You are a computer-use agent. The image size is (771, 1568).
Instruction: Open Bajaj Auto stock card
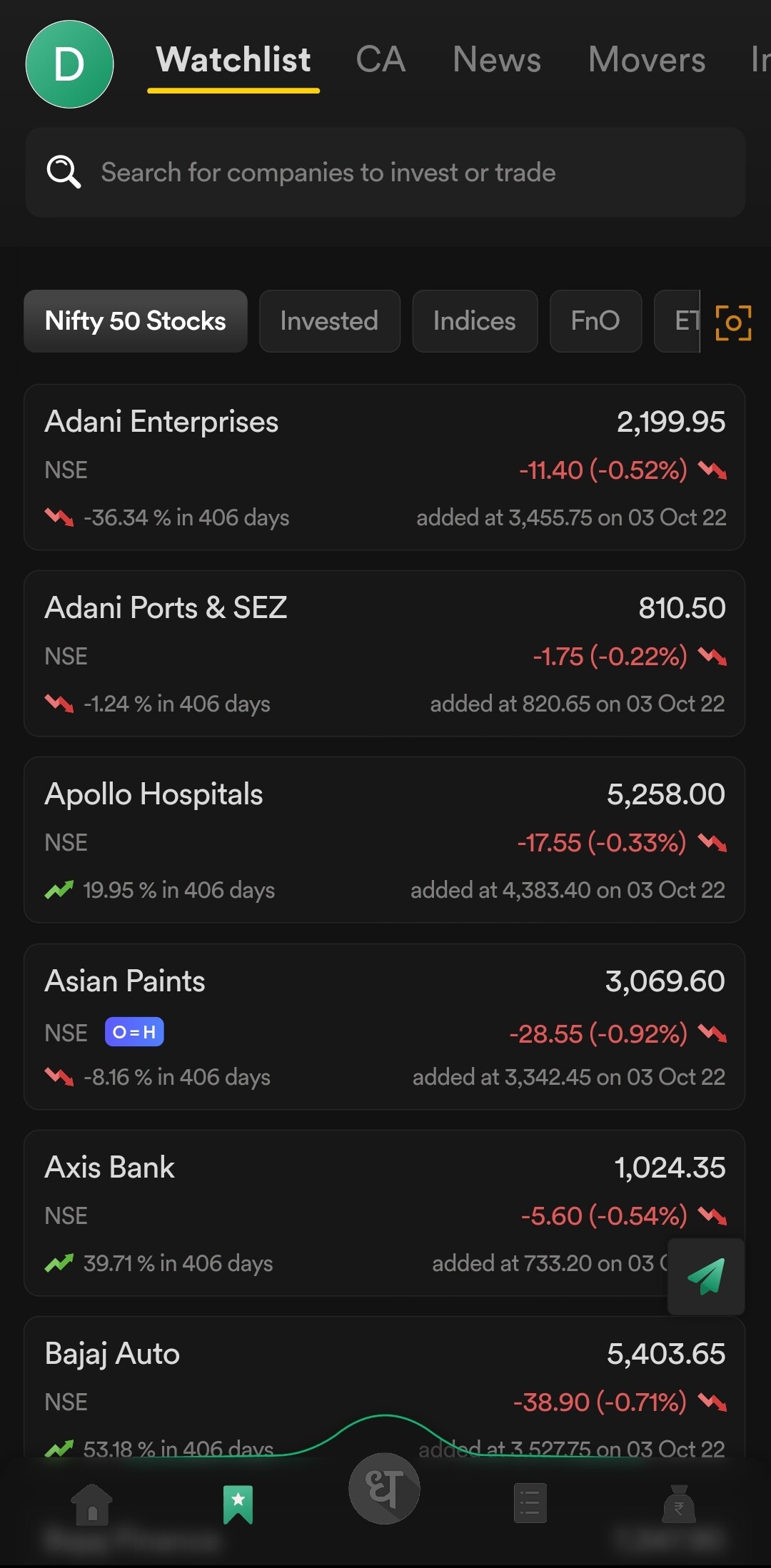point(385,1387)
